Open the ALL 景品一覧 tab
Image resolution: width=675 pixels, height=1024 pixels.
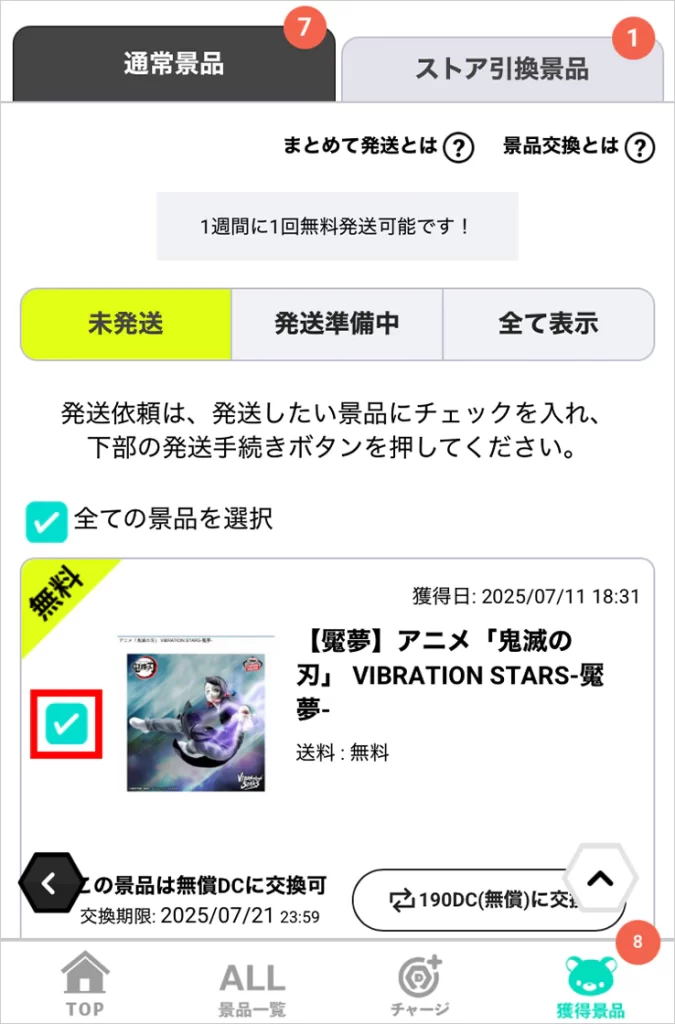point(252,984)
